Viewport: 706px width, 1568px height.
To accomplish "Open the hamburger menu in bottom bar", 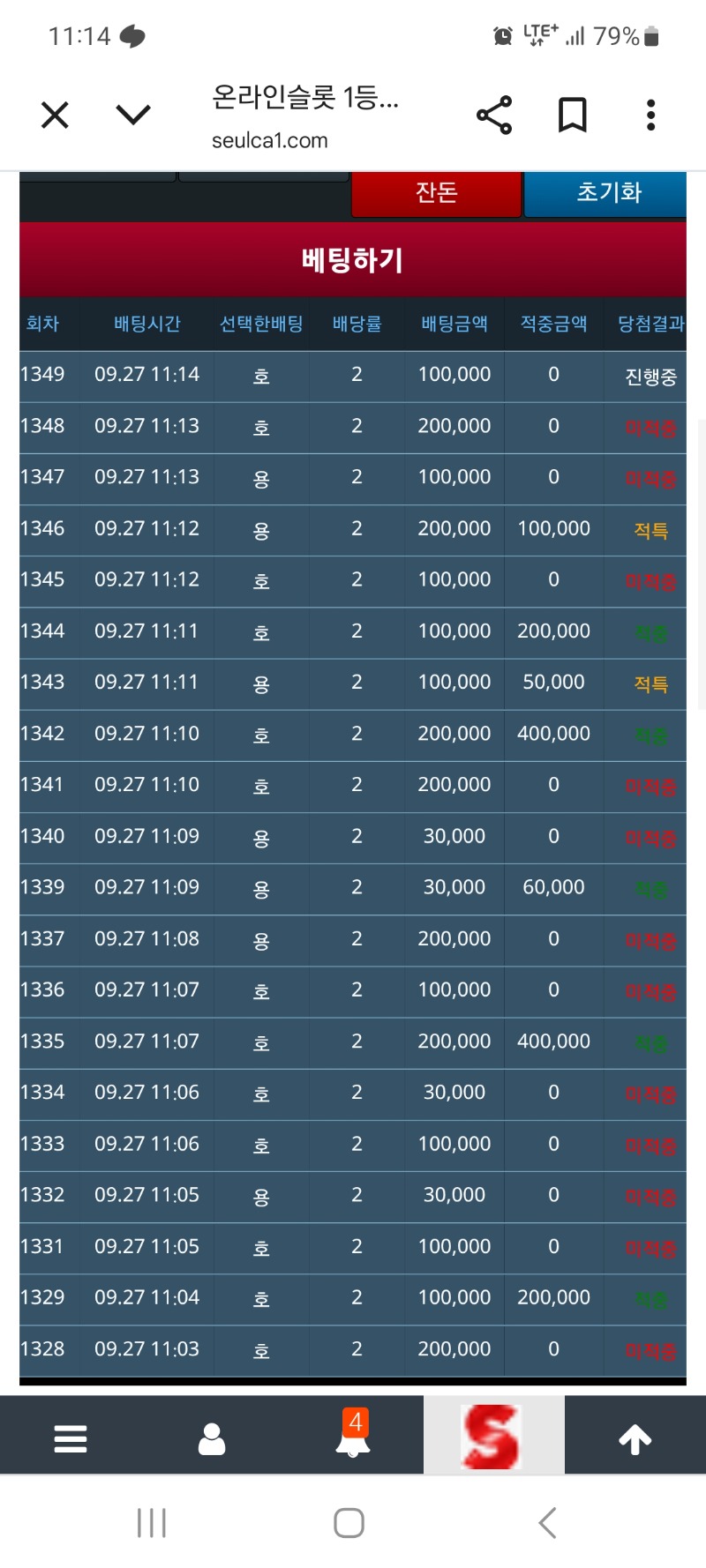I will 71,1438.
